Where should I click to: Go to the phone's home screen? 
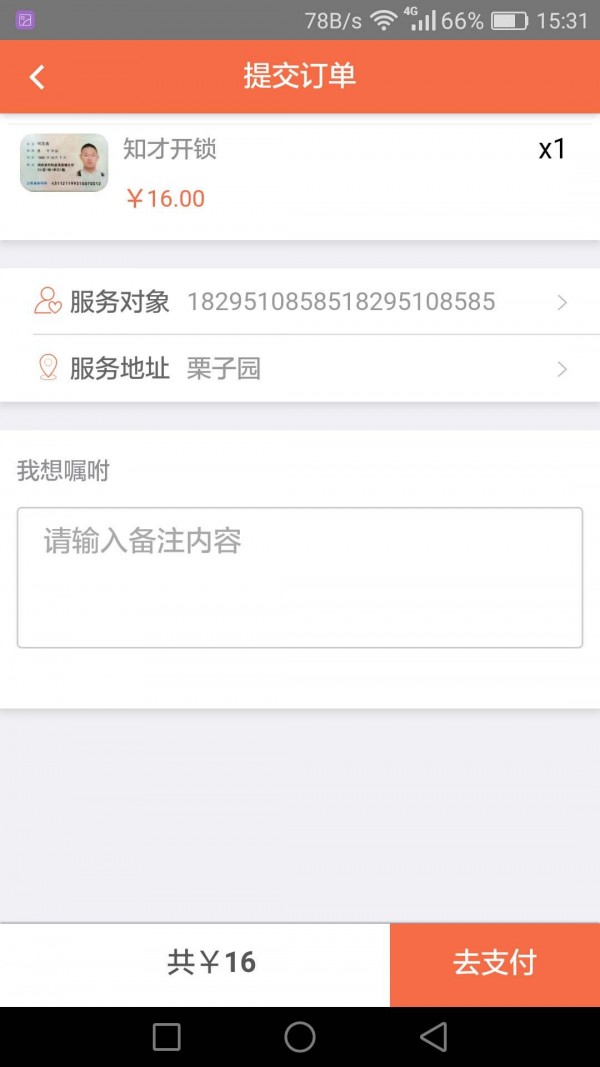300,1037
